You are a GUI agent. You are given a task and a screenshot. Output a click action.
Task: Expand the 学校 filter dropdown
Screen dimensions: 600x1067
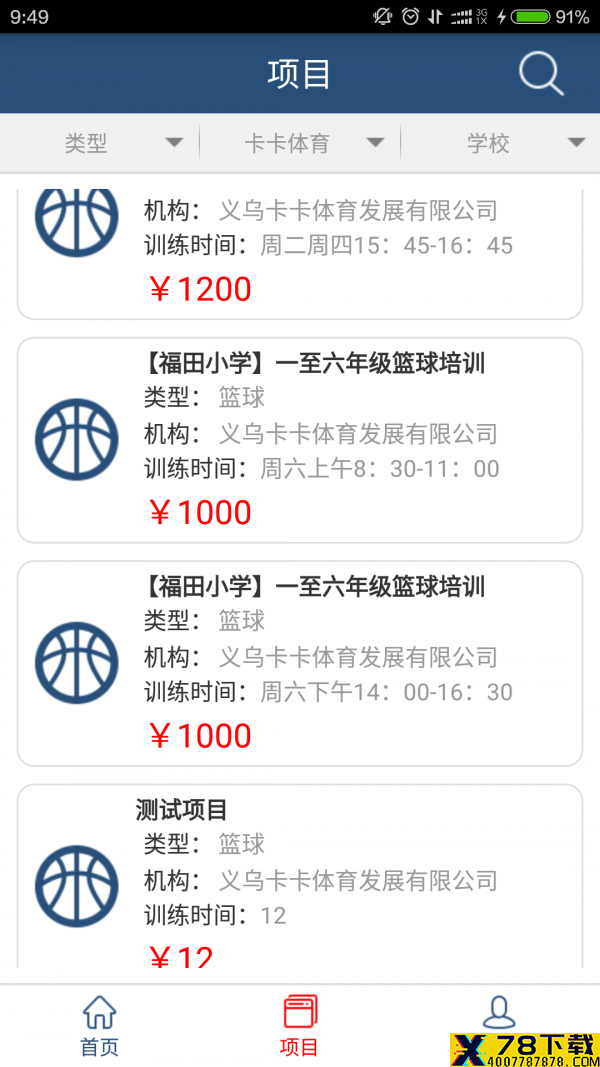(501, 143)
